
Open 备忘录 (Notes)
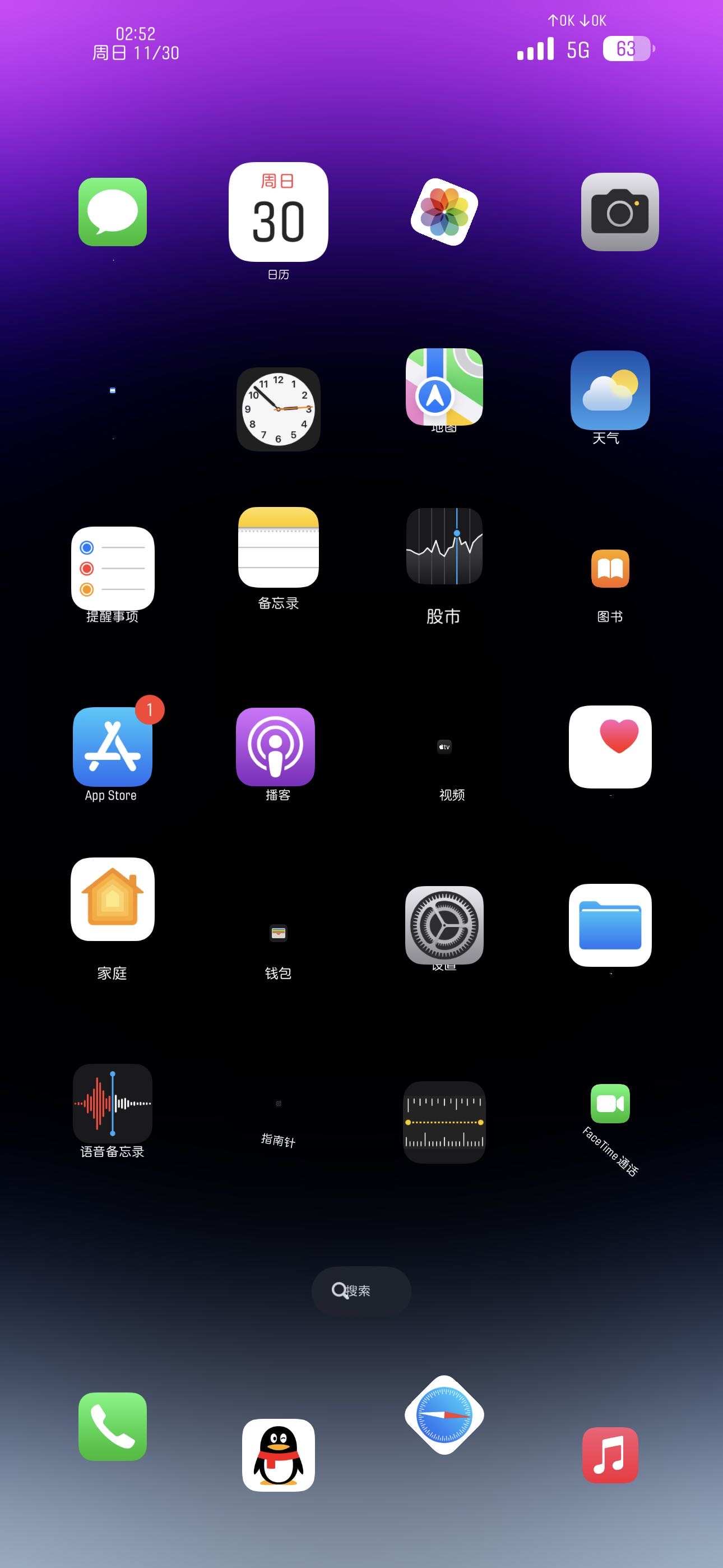pyautogui.click(x=278, y=547)
